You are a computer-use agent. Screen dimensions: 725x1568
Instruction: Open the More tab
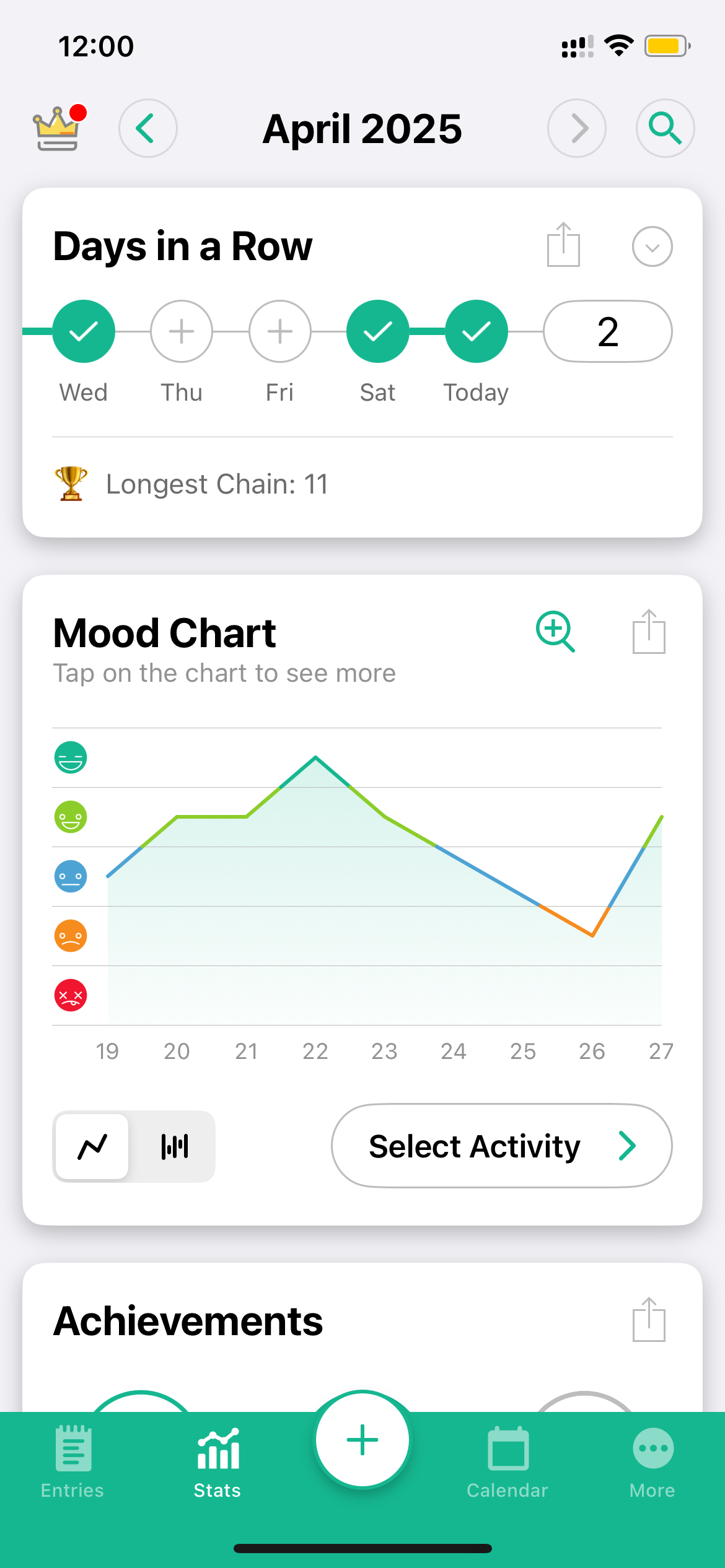coord(652,1462)
